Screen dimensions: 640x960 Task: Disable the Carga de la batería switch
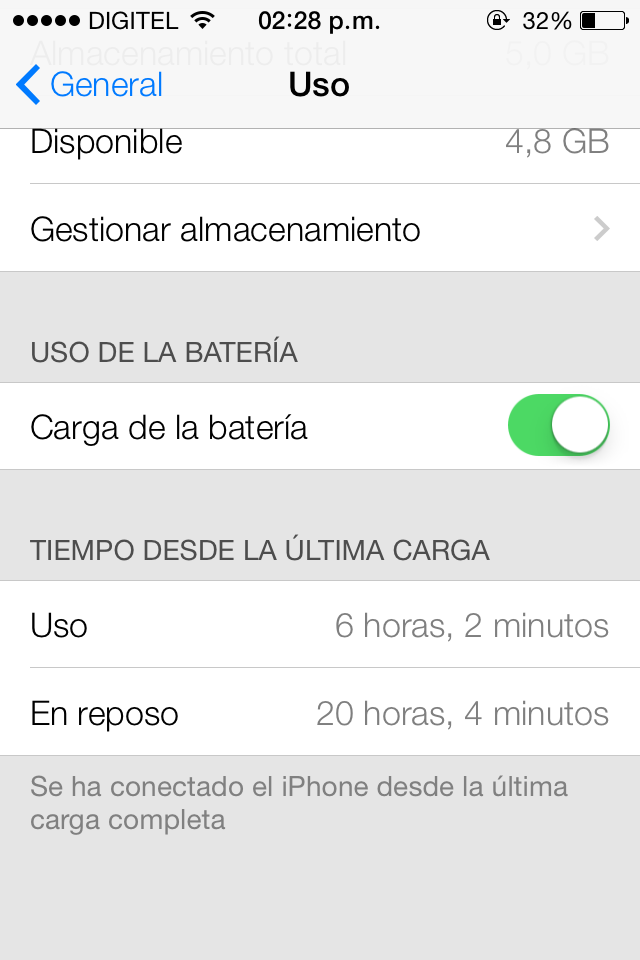[559, 426]
